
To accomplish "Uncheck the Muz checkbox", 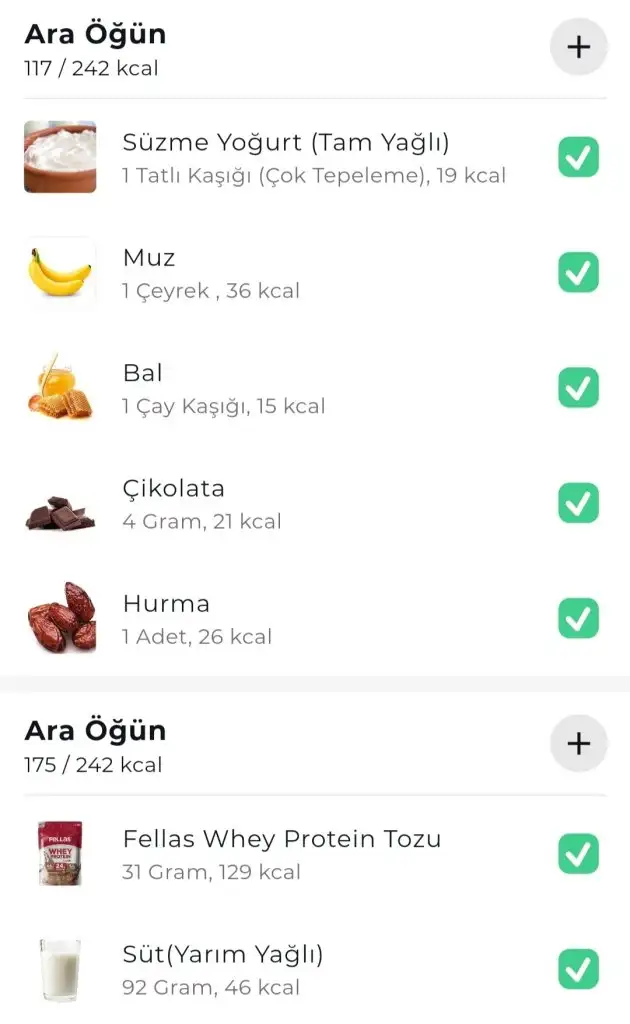I will (578, 272).
